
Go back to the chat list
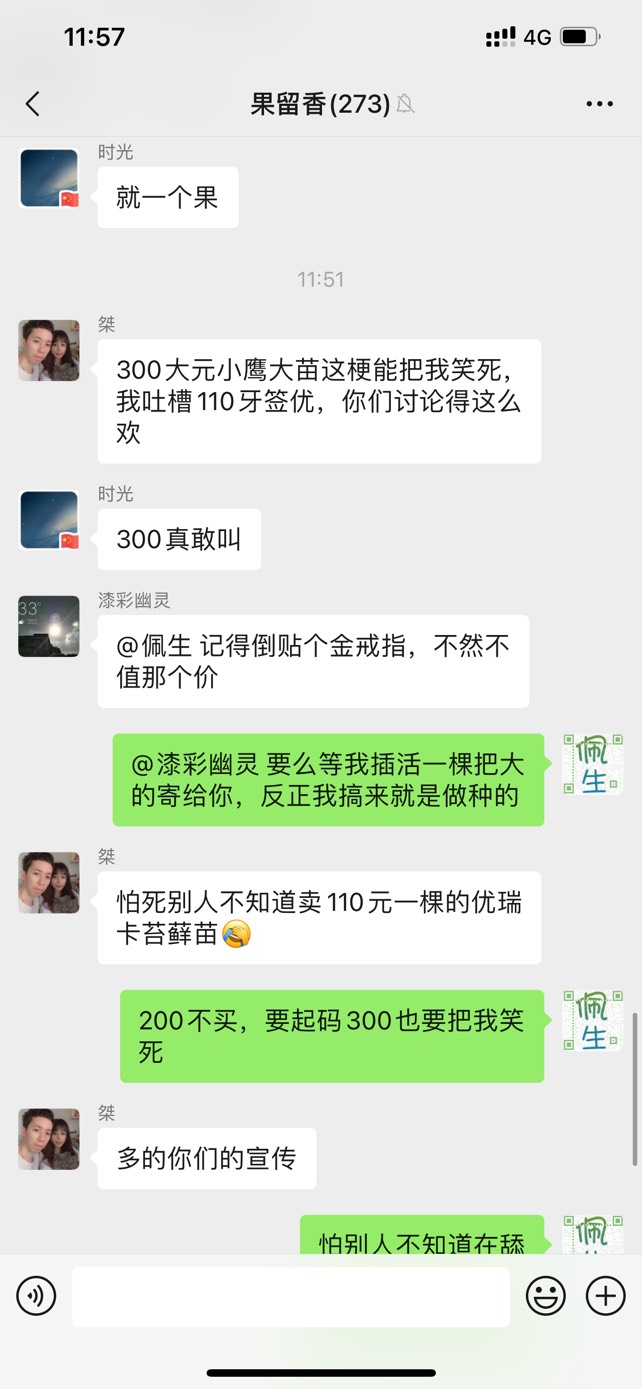33,104
